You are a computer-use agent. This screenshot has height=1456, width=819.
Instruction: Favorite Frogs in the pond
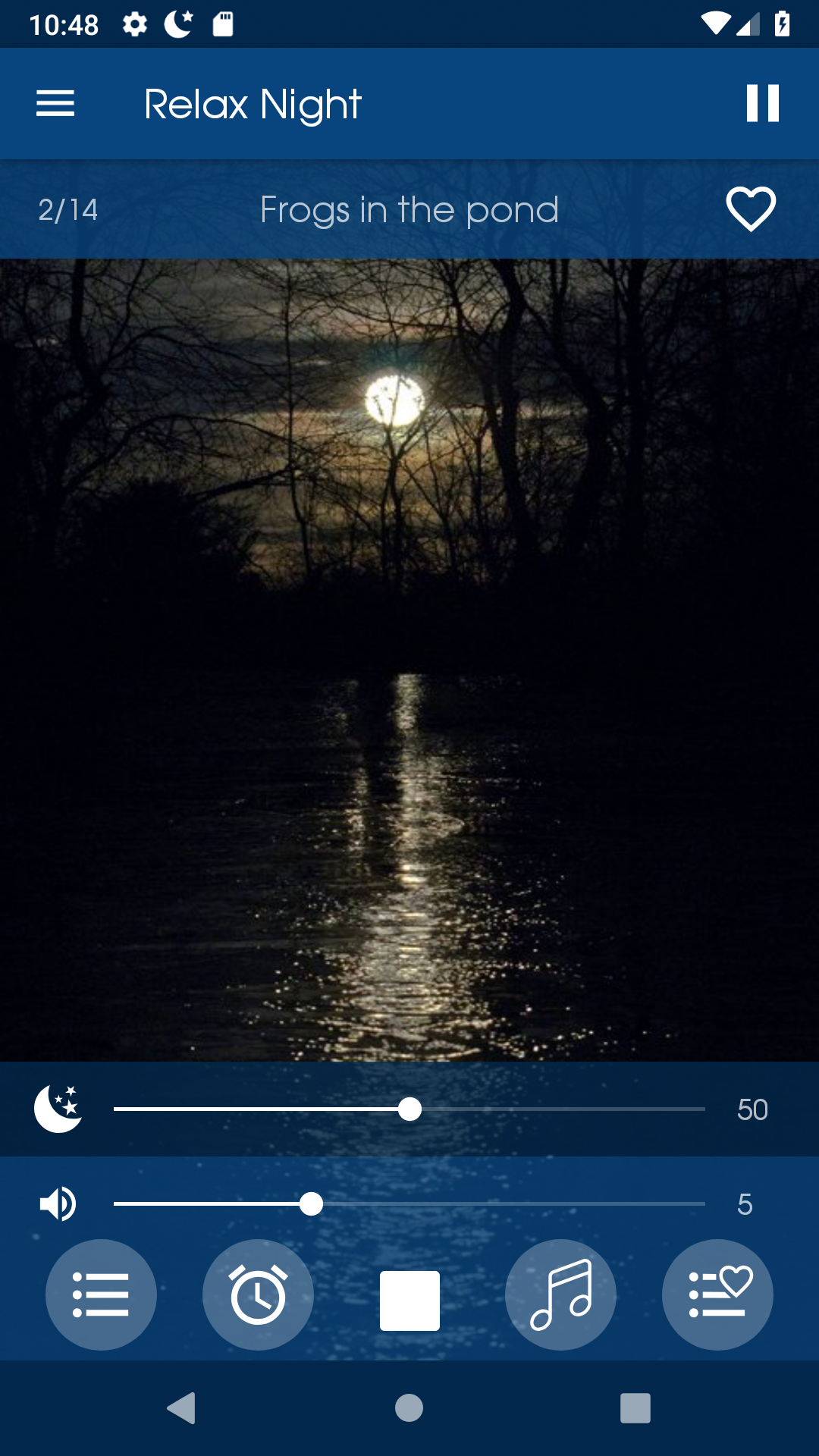pyautogui.click(x=751, y=209)
